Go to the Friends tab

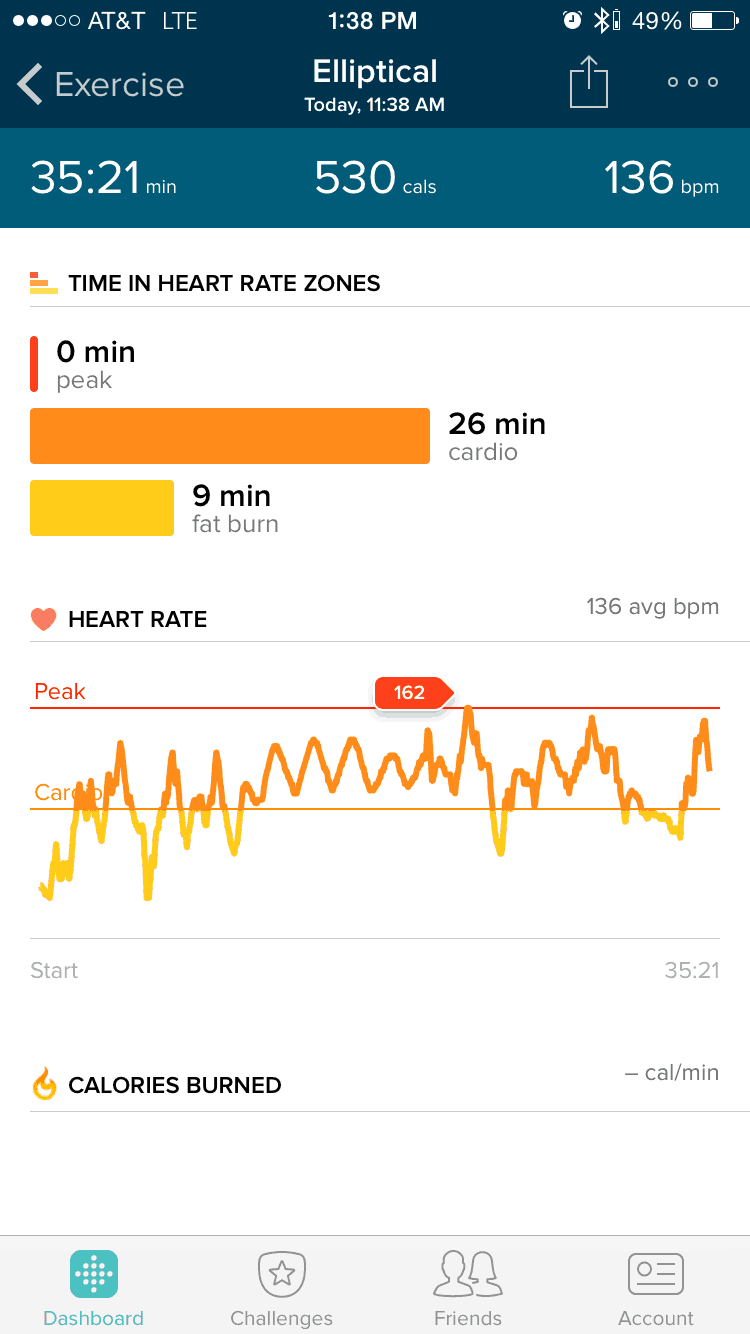468,1289
